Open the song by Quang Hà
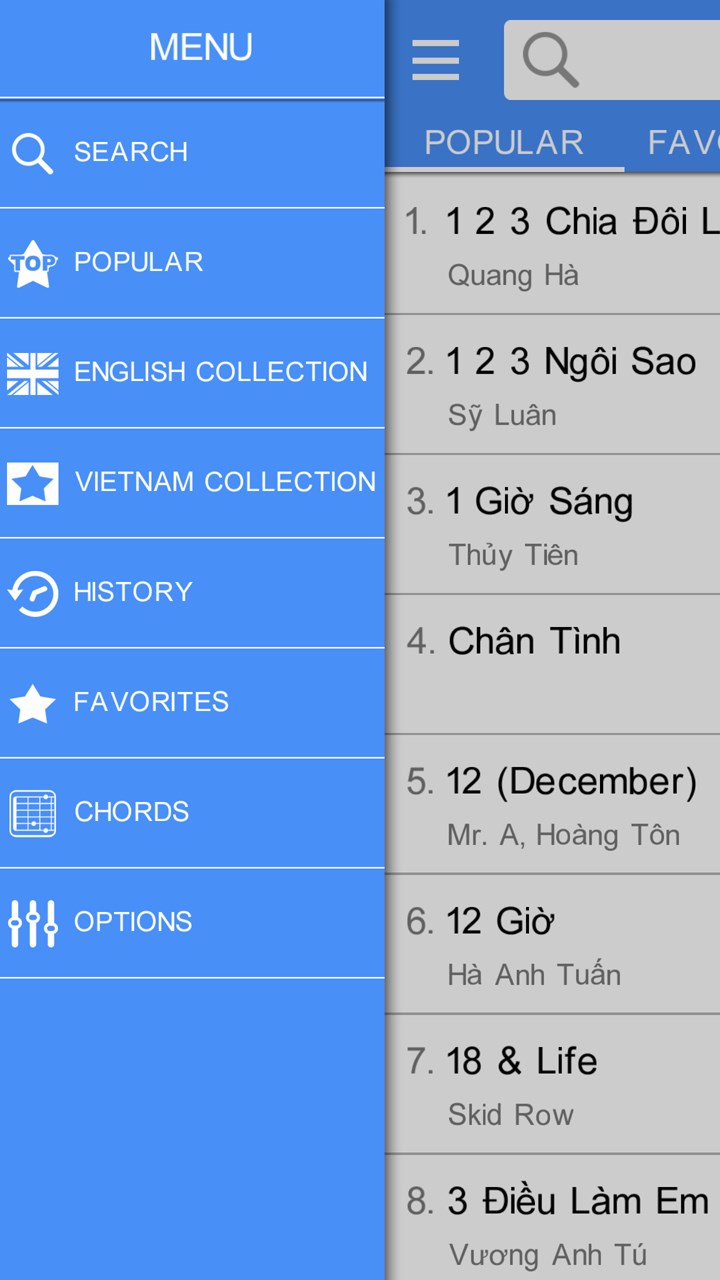This screenshot has width=720, height=1280. point(553,244)
